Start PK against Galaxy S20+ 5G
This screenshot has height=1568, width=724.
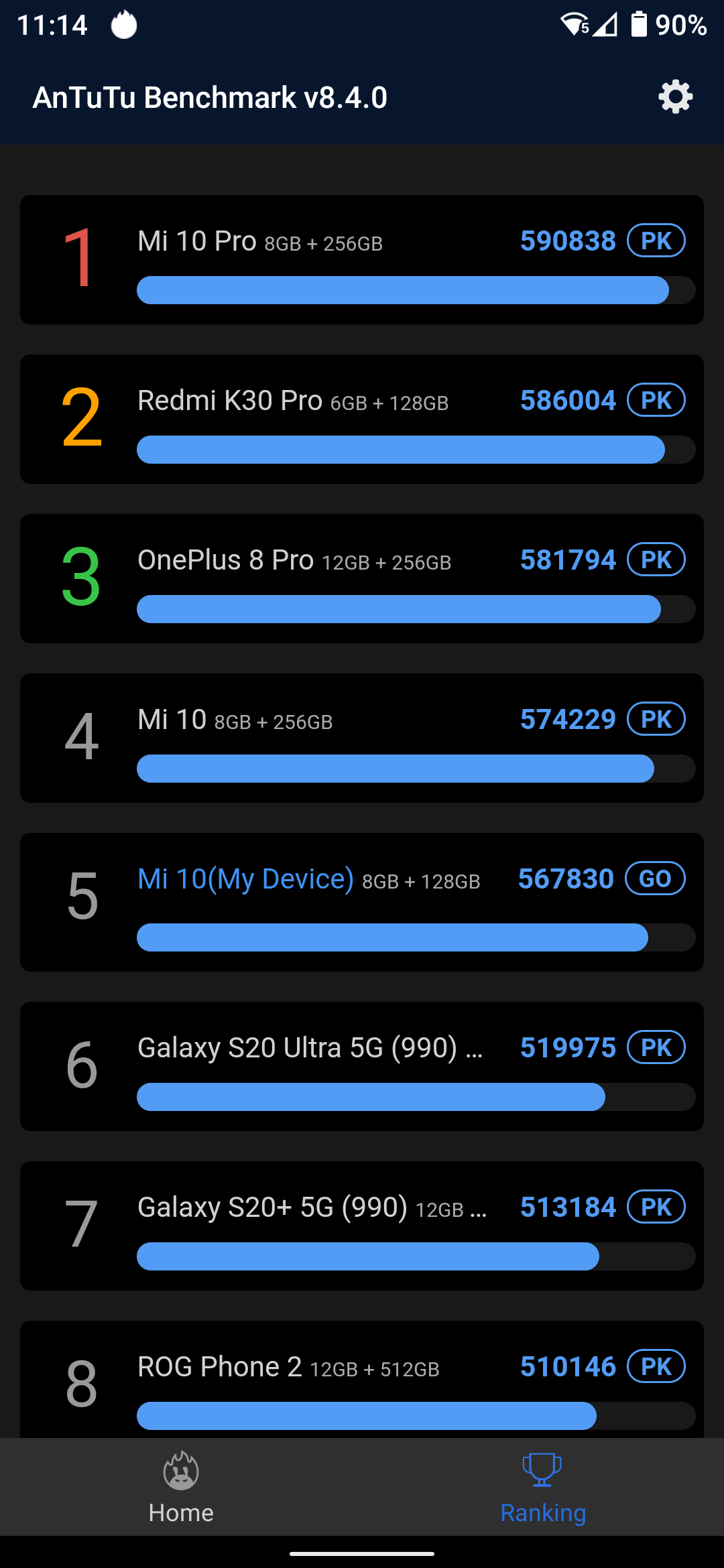click(656, 1207)
